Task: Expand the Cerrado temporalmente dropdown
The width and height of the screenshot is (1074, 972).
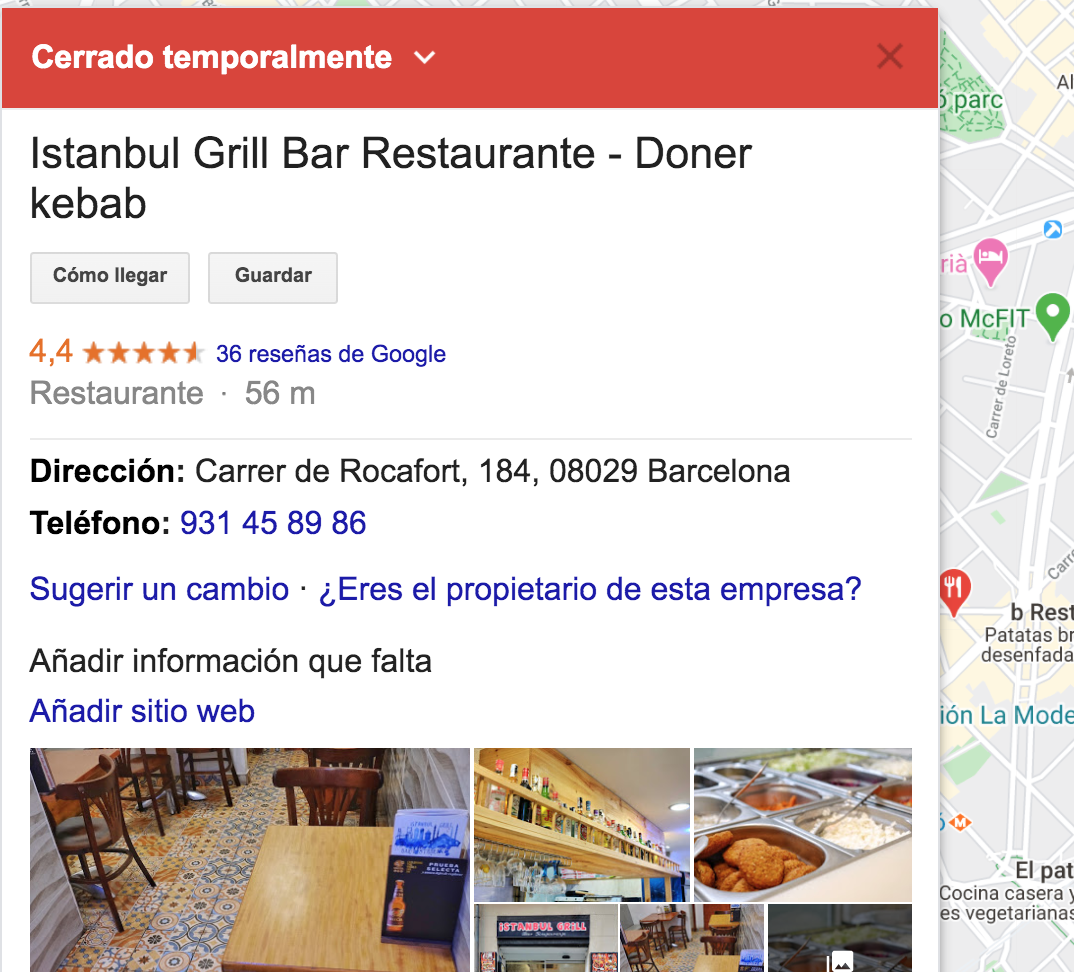Action: tap(425, 58)
